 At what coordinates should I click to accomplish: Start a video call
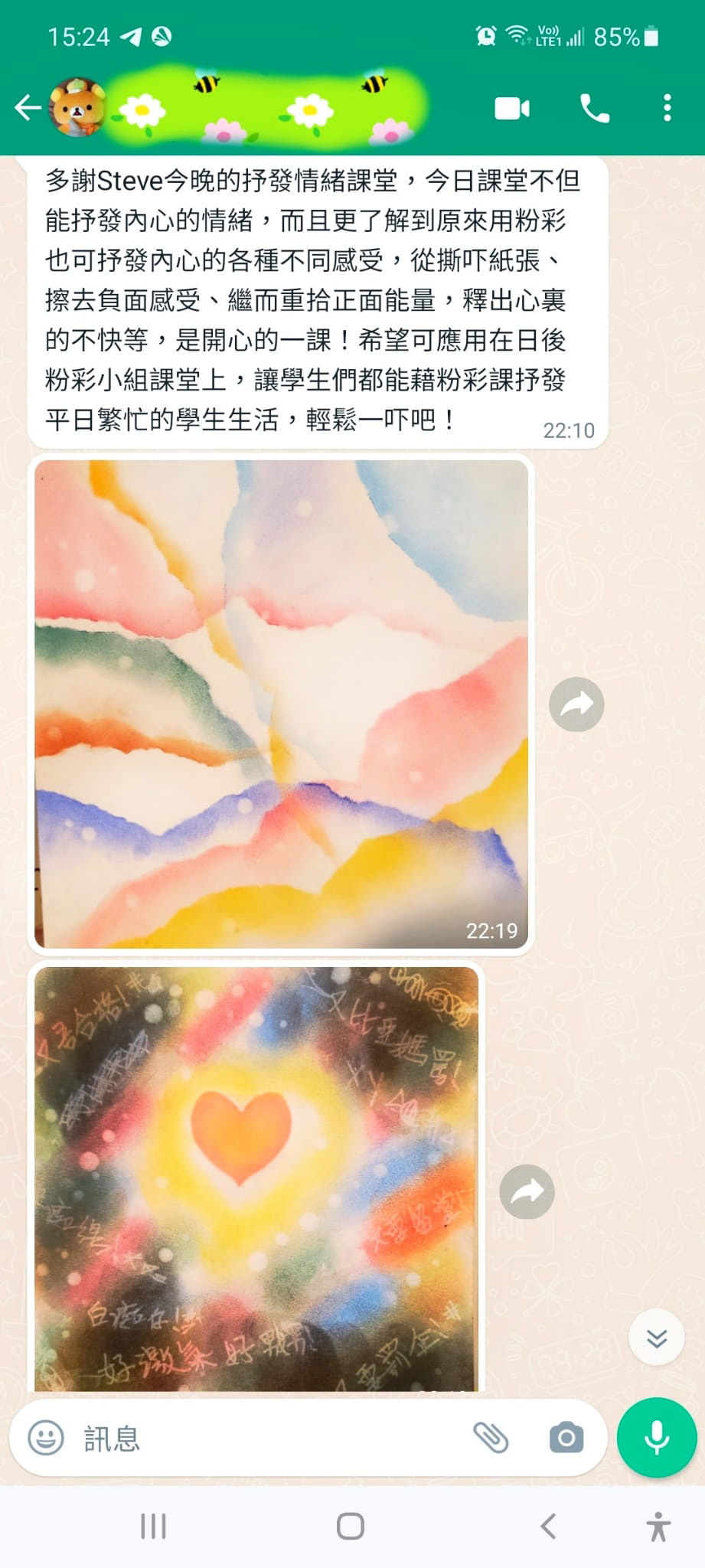(x=512, y=109)
